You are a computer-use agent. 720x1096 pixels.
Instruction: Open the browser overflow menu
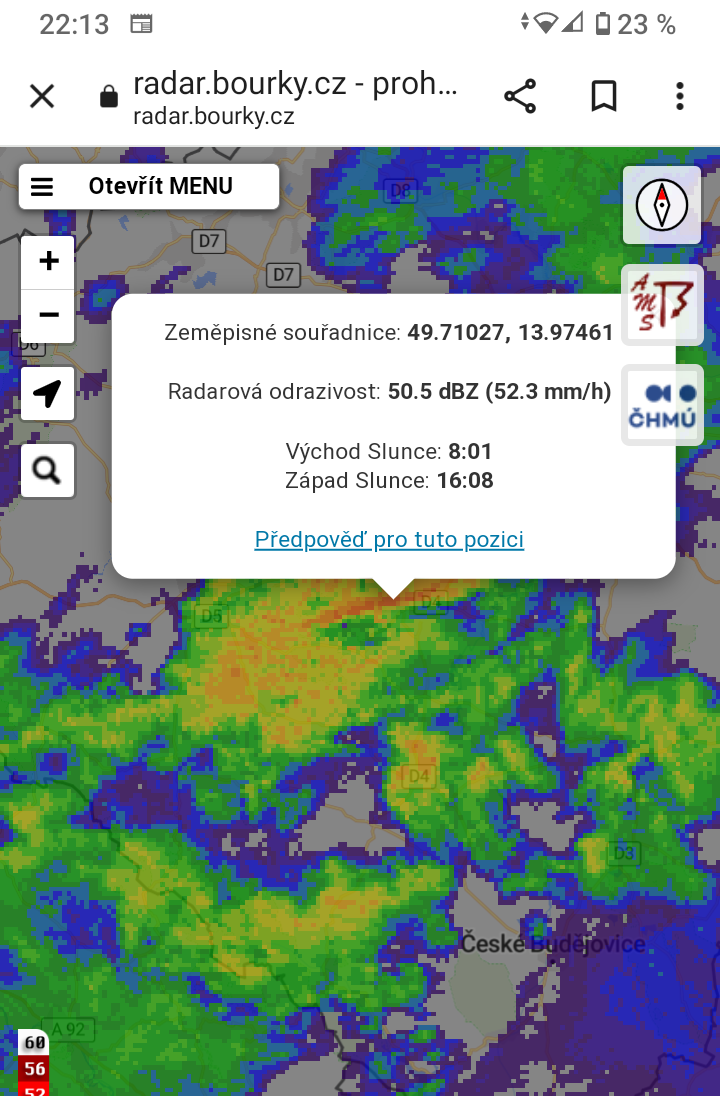(x=680, y=97)
